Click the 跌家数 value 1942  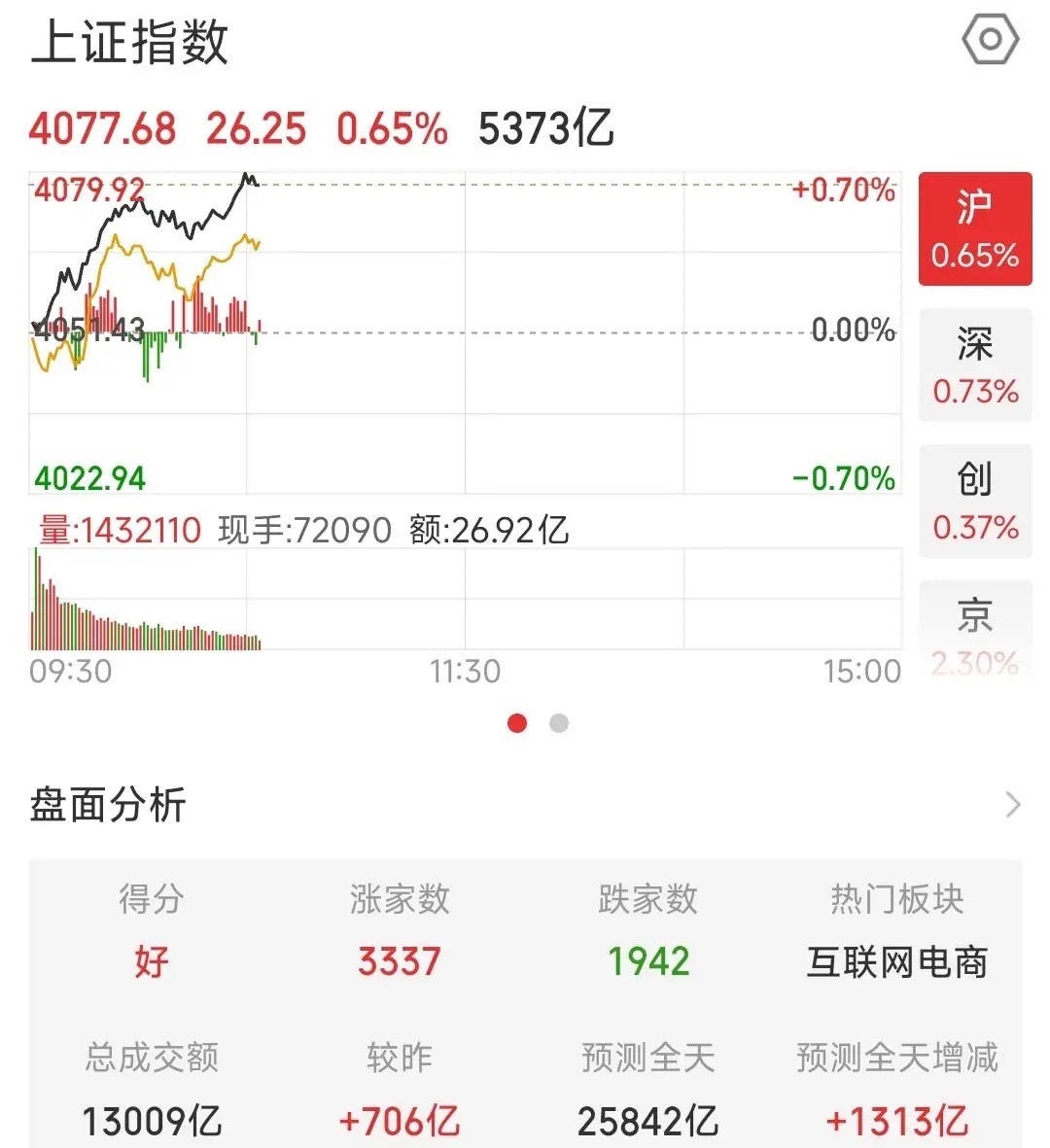coord(649,962)
